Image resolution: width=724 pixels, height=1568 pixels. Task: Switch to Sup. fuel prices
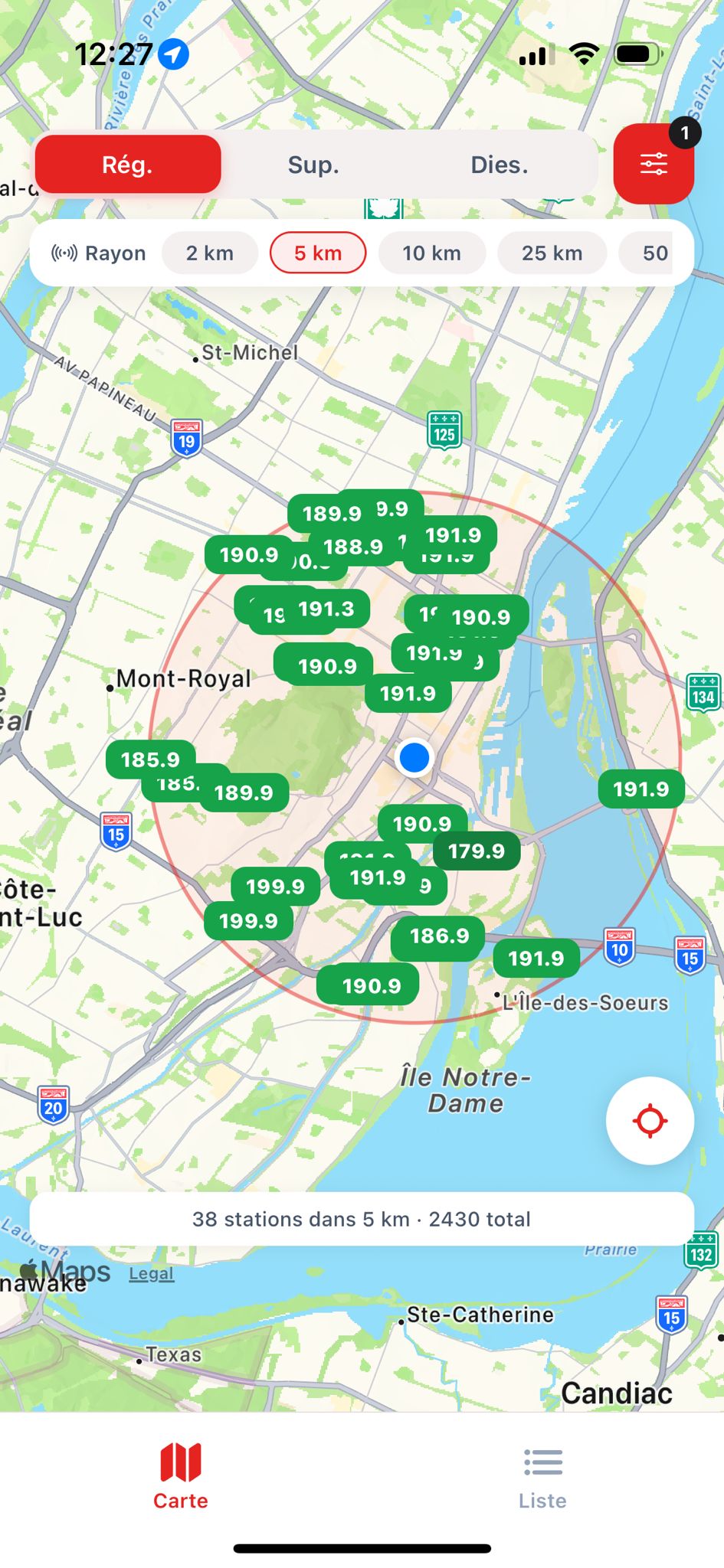313,165
